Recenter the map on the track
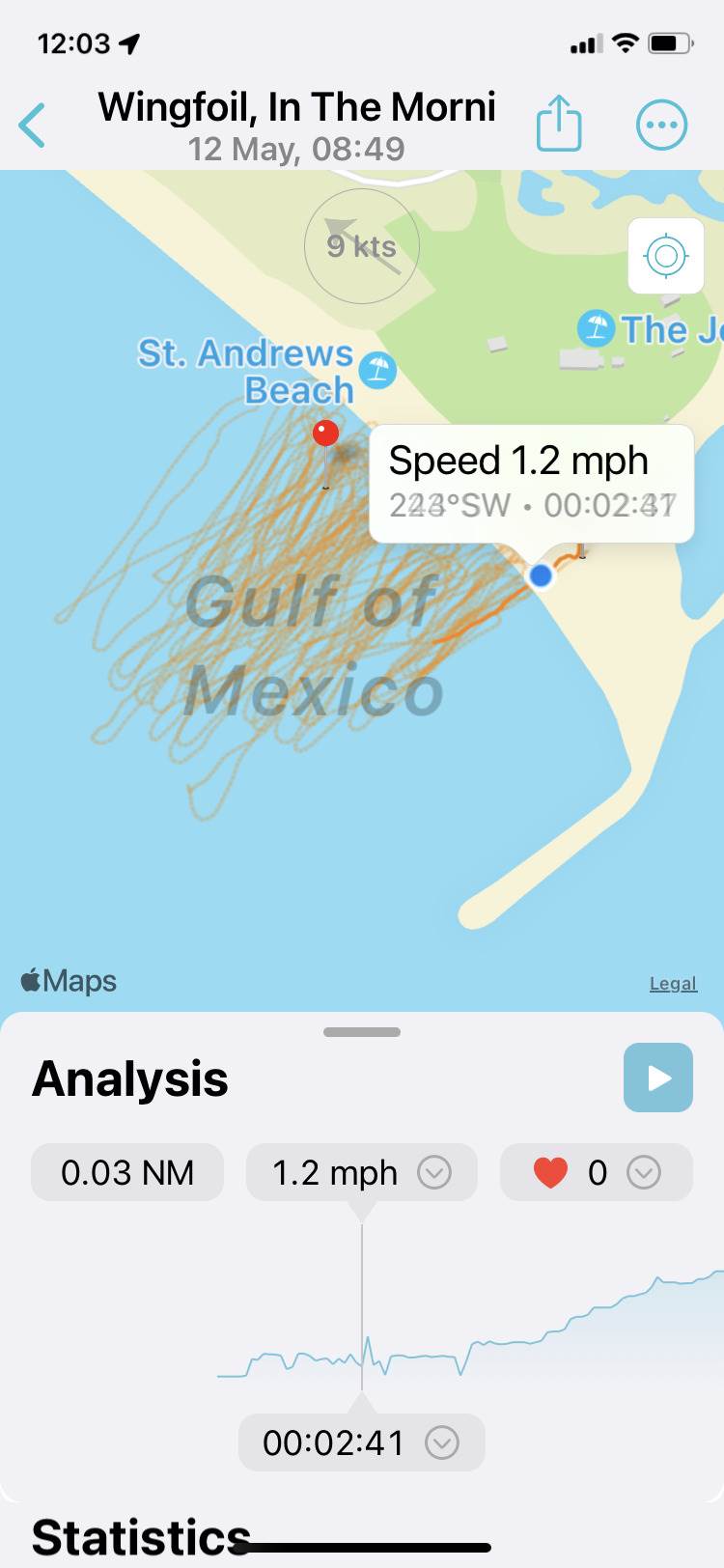Viewport: 724px width, 1568px height. pos(665,257)
